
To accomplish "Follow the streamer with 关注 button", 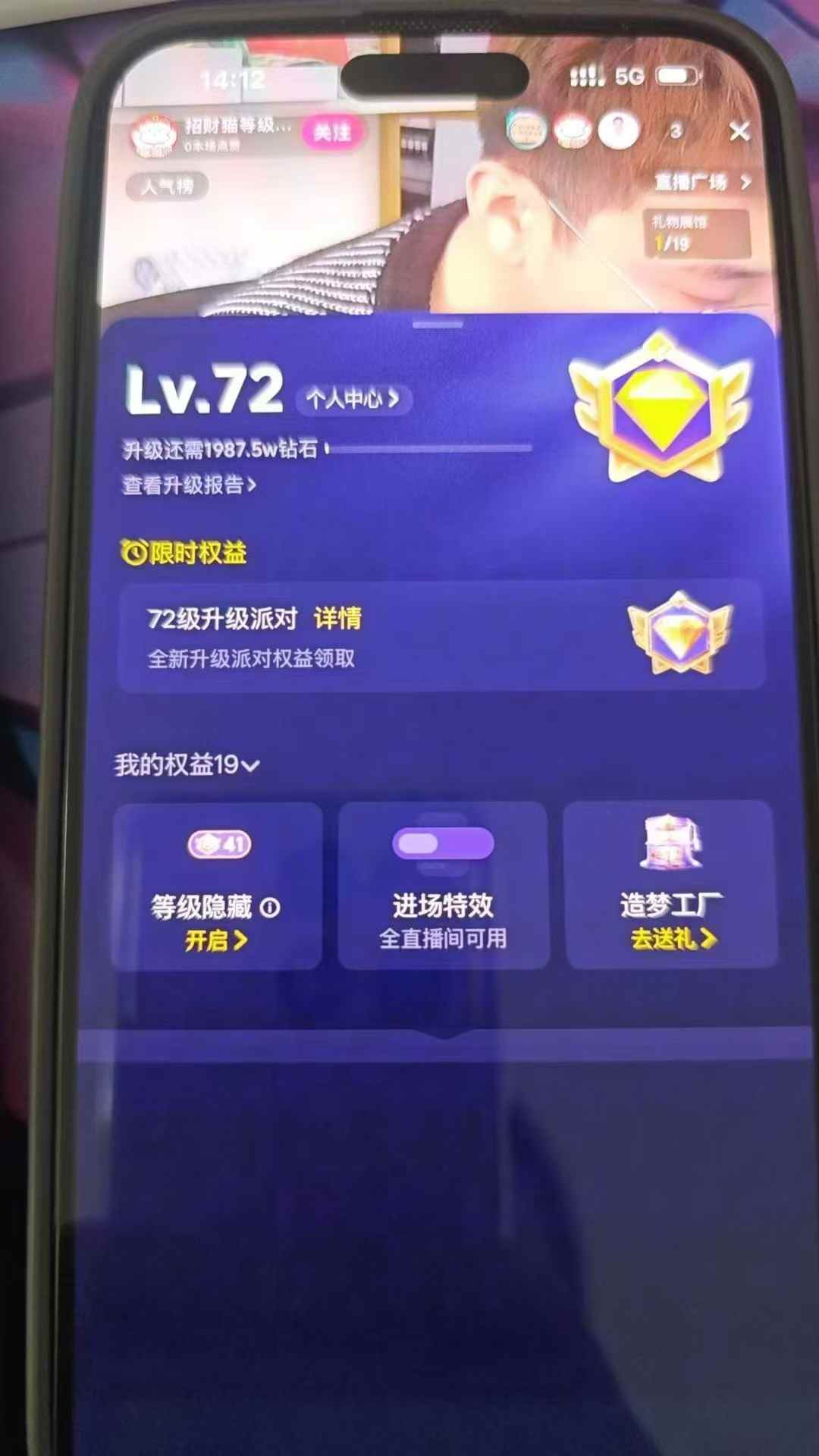I will pyautogui.click(x=331, y=133).
